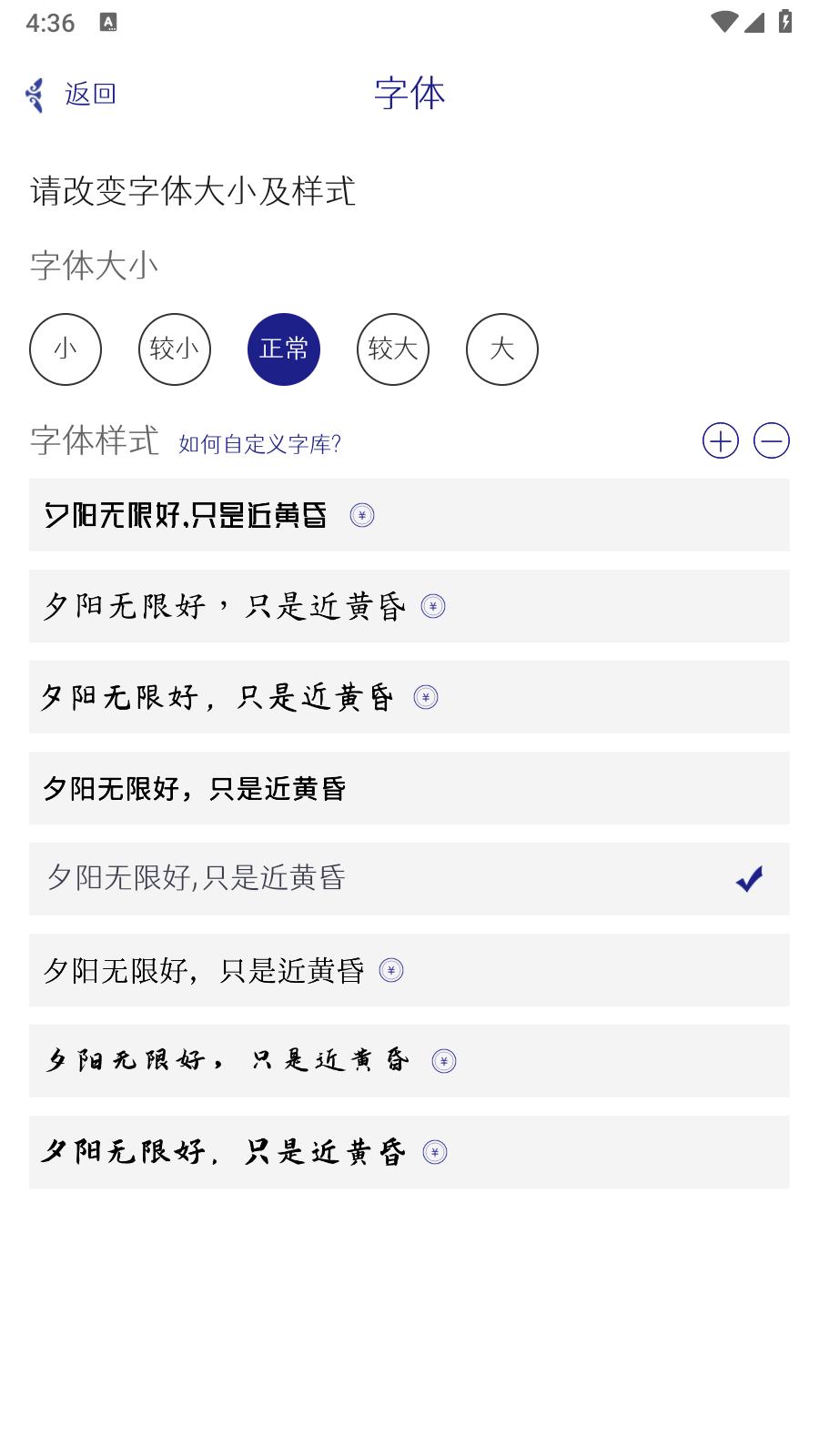Tap the checkmark on the selected font
Image resolution: width=819 pixels, height=1456 pixels.
pyautogui.click(x=748, y=879)
